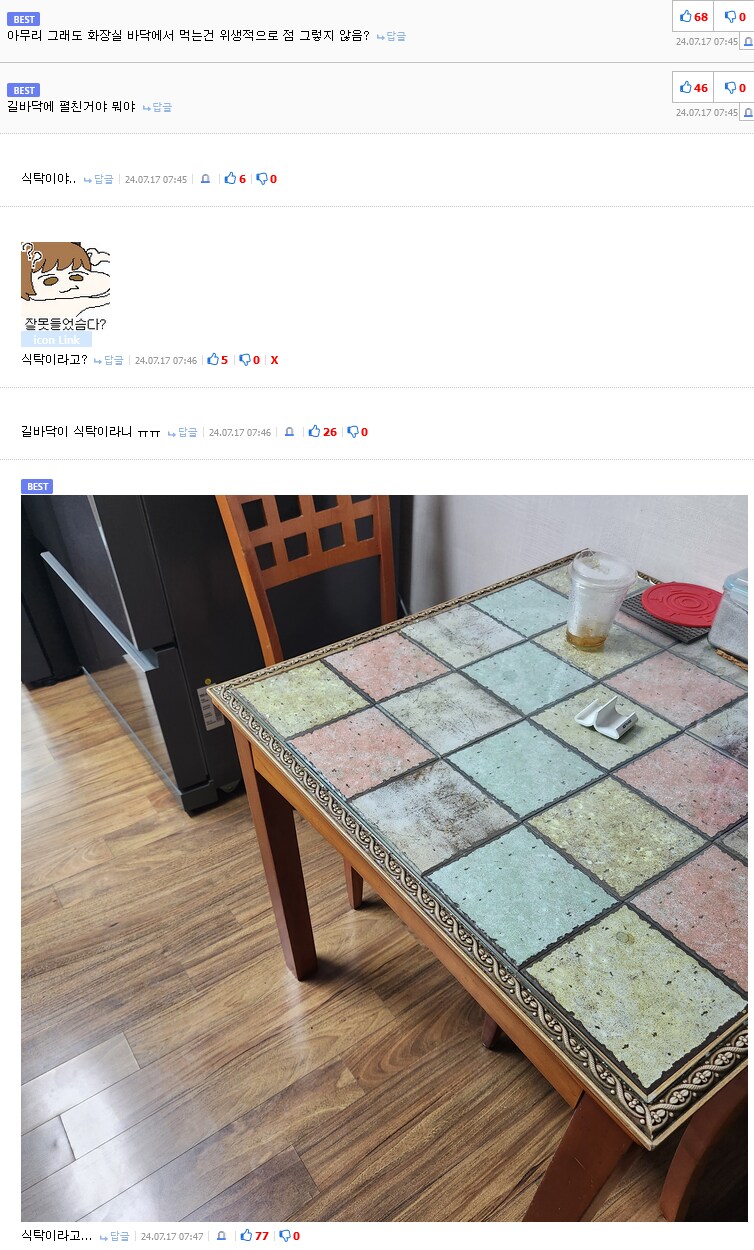Open the icon Link under the sticker
Viewport: 754px width, 1250px height.
(x=56, y=340)
